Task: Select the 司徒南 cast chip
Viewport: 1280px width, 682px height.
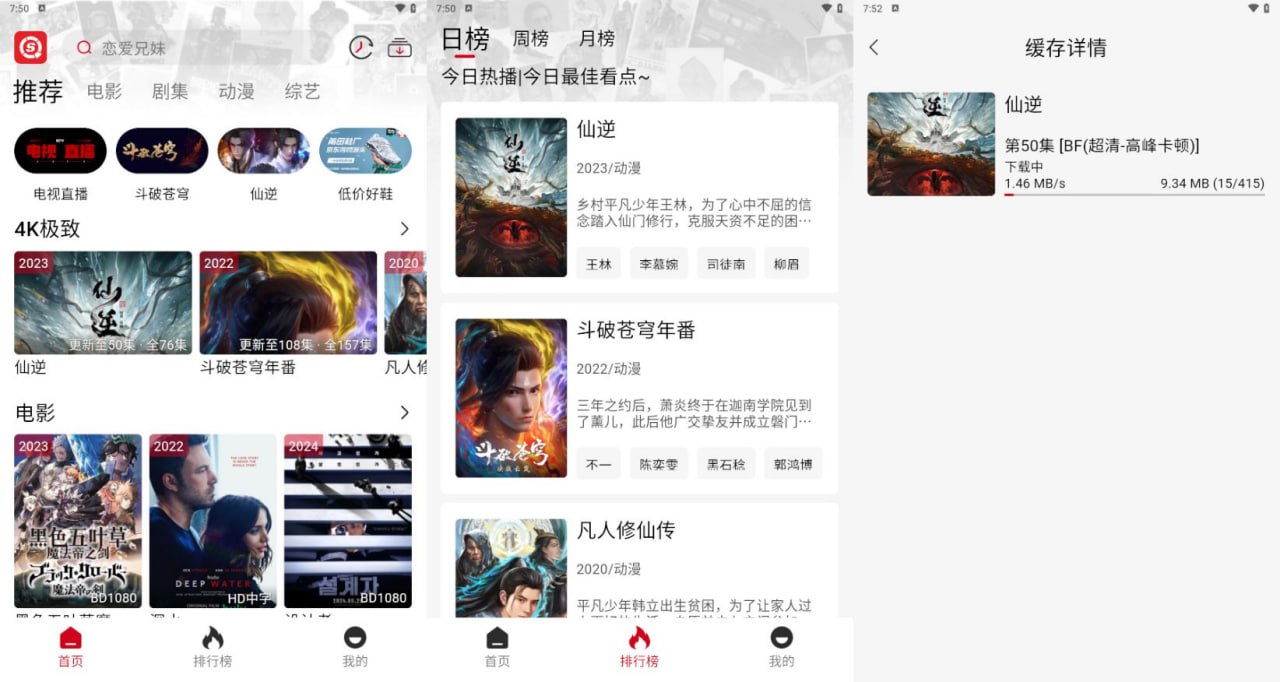Action: 726,264
